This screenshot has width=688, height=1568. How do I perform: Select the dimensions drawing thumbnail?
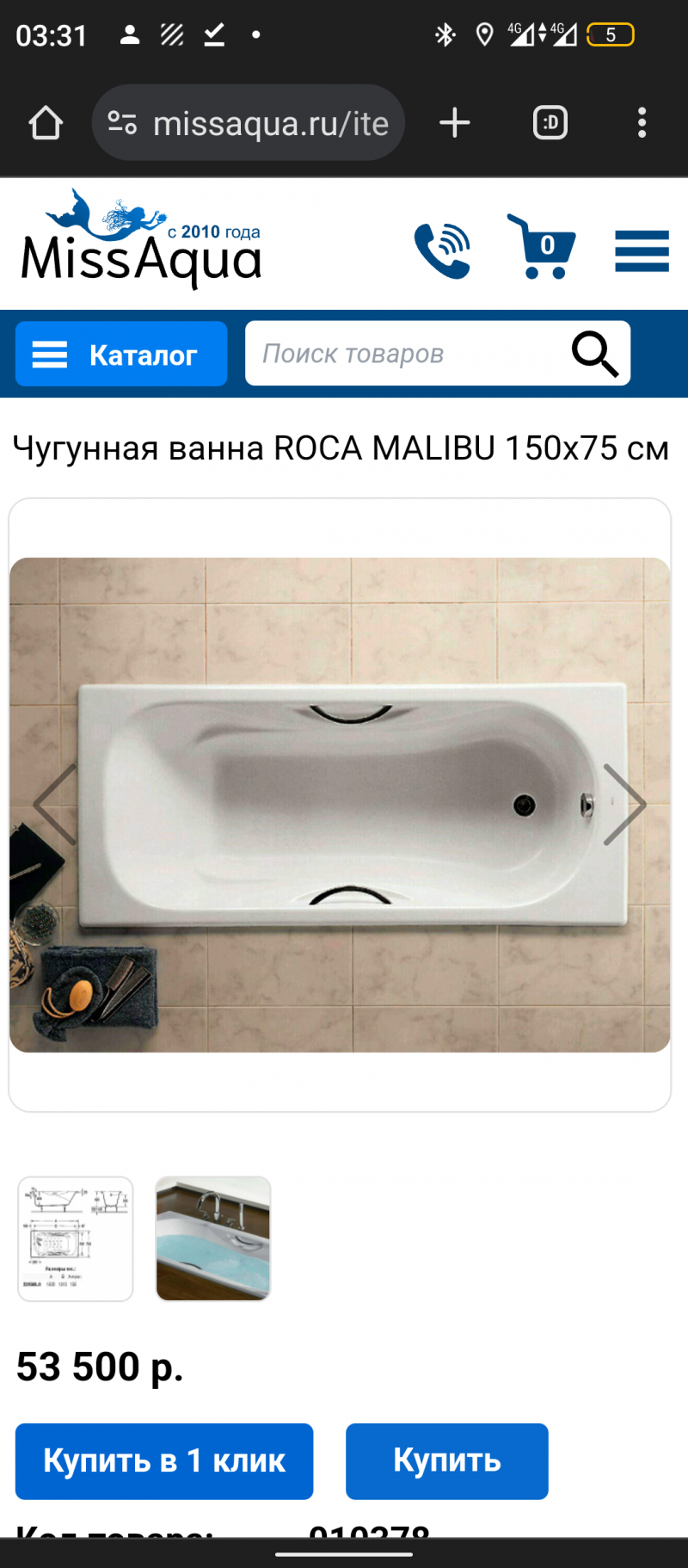coord(76,1238)
